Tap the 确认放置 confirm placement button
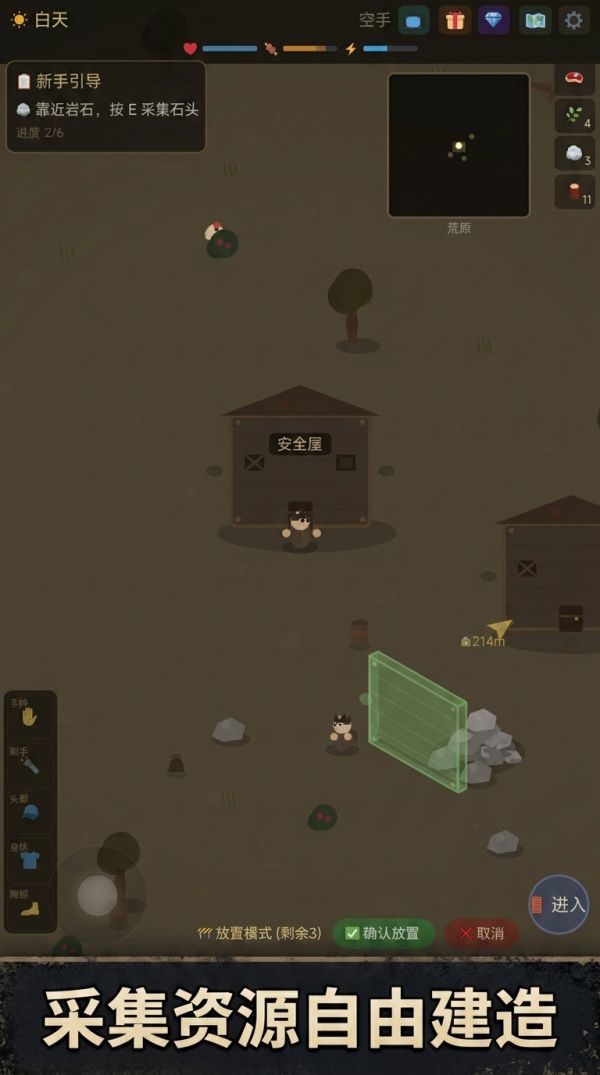600x1075 pixels. pyautogui.click(x=383, y=933)
